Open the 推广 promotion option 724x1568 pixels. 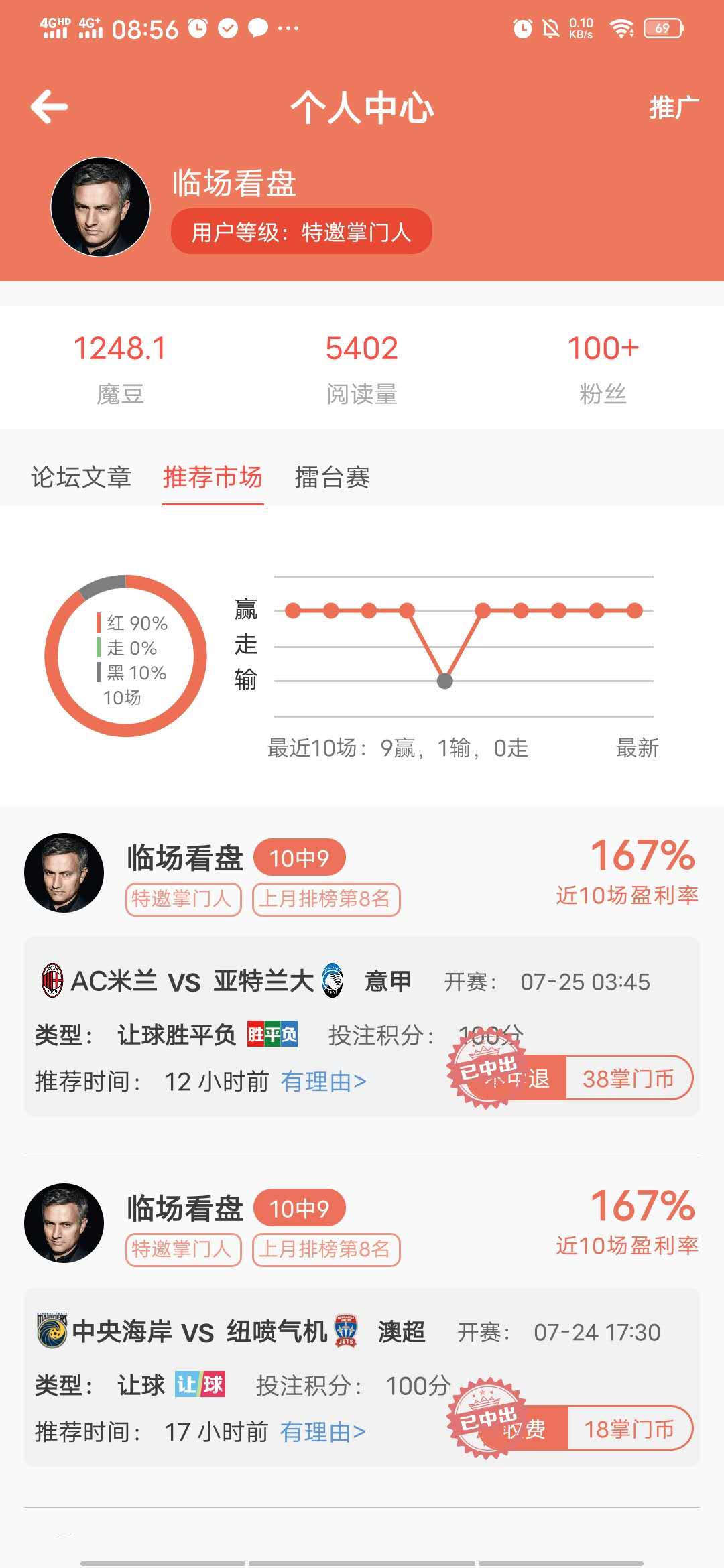[x=673, y=107]
